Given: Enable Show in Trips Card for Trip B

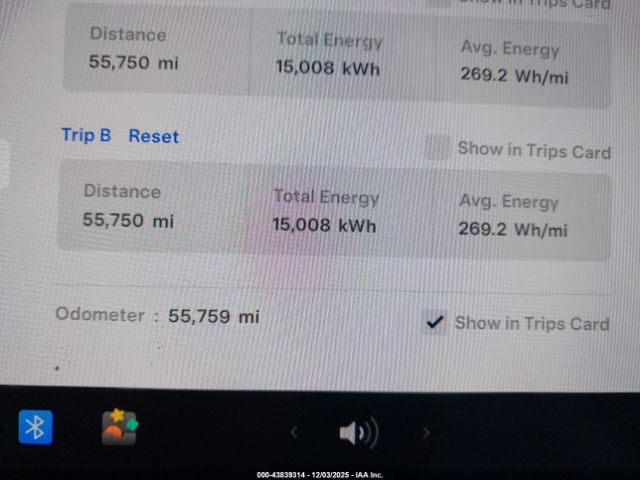Looking at the screenshot, I should 437,148.
